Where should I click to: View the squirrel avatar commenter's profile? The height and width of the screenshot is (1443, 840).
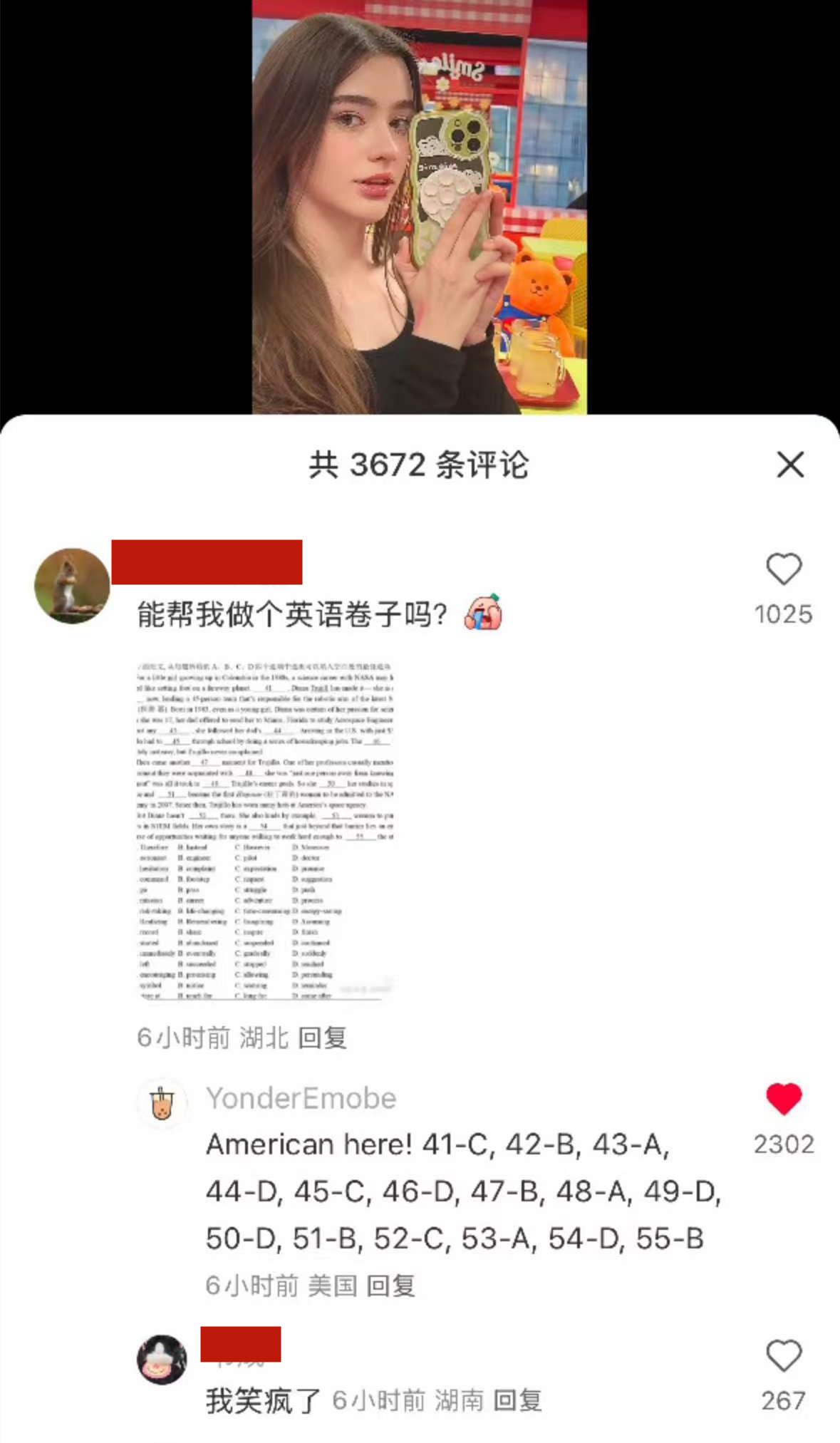click(72, 586)
